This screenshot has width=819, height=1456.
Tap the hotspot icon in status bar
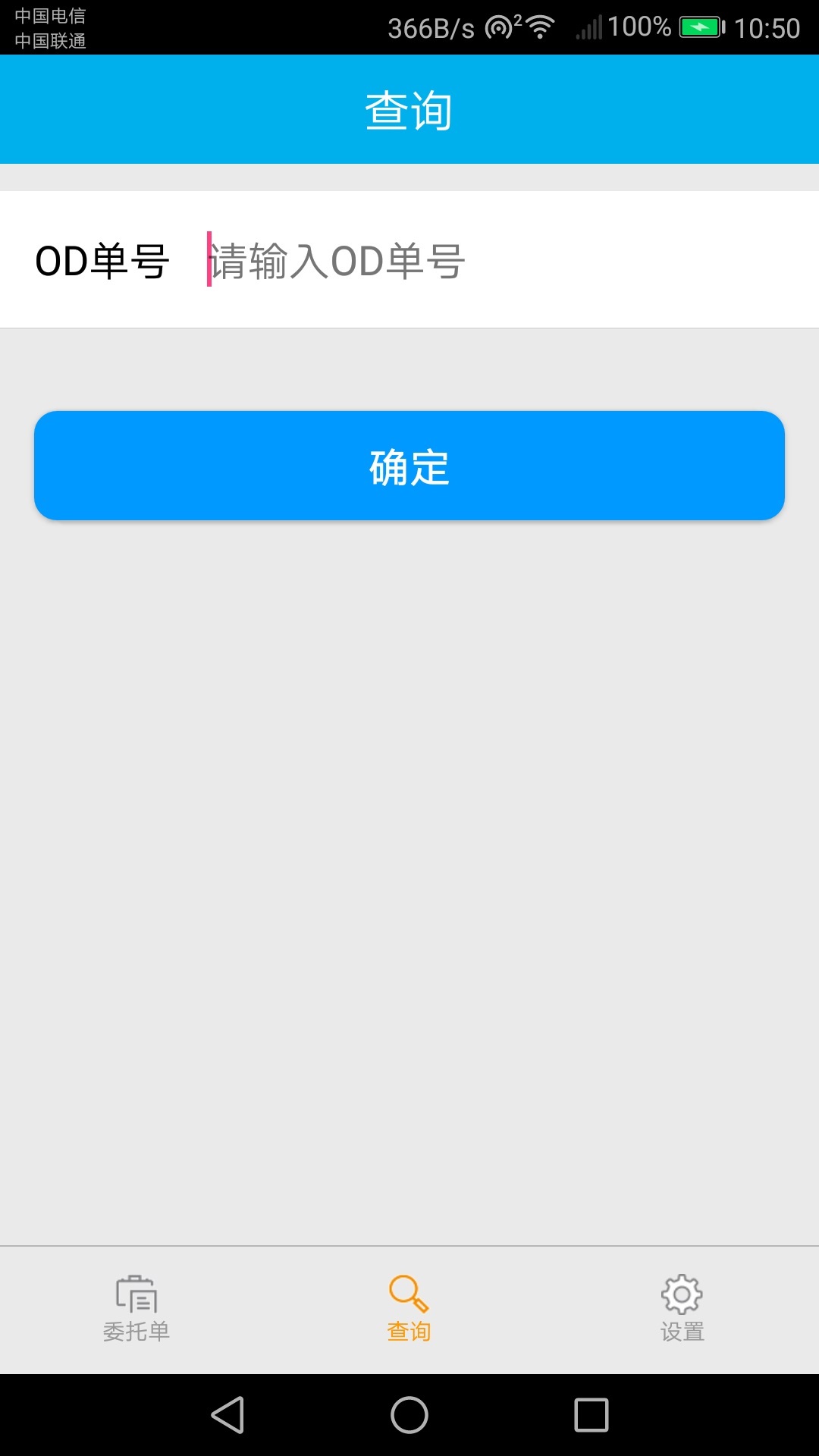tap(498, 25)
